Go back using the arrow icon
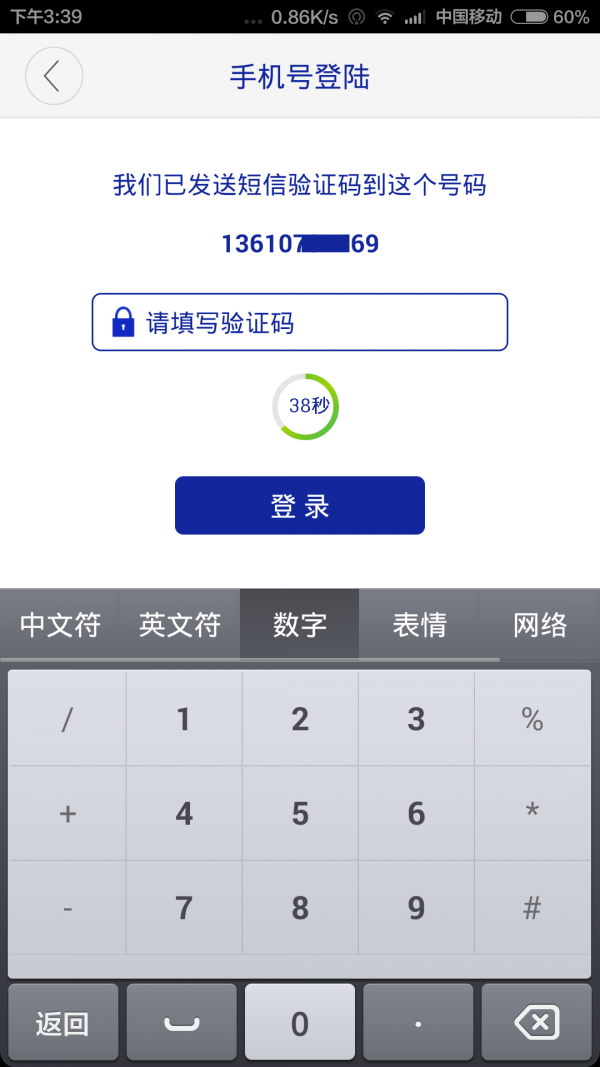 pos(53,77)
